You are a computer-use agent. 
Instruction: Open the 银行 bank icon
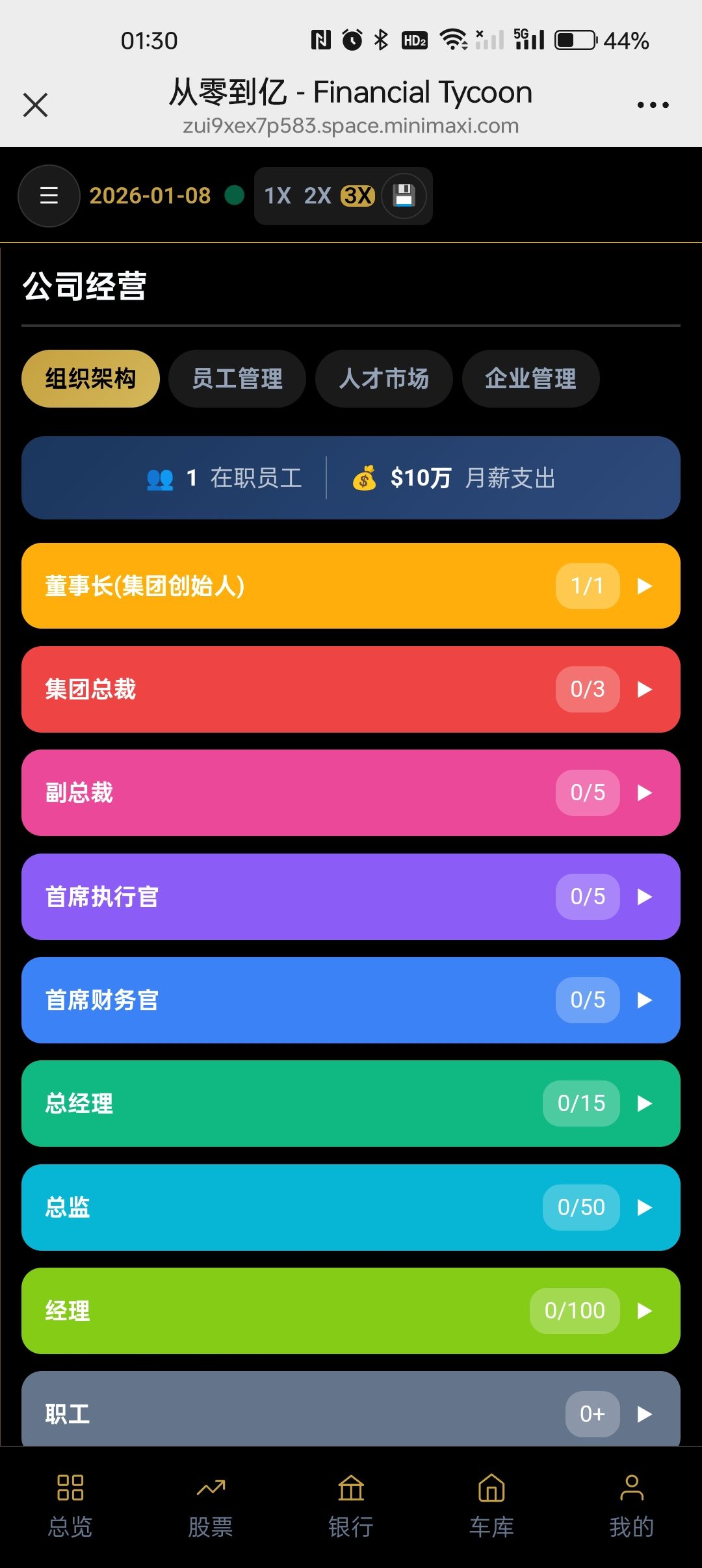351,1489
